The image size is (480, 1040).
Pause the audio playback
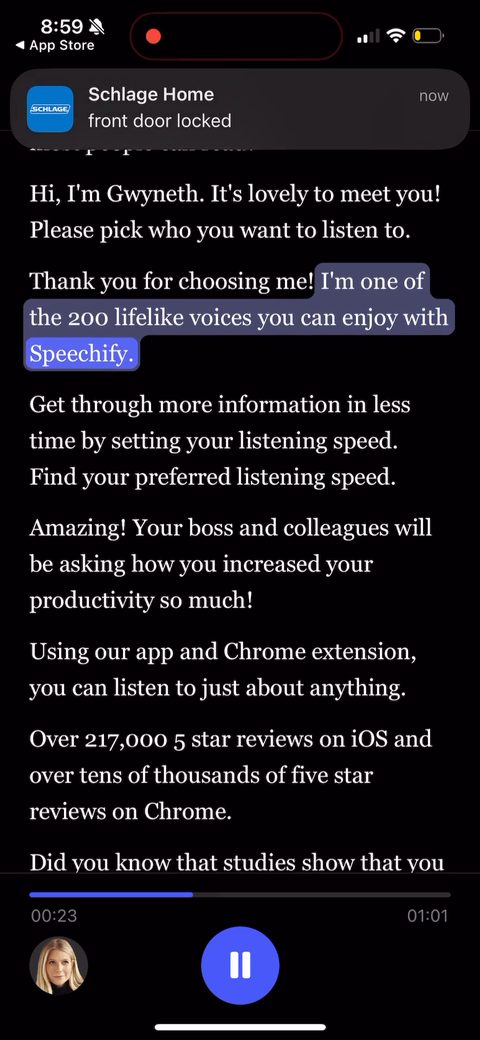pos(240,965)
